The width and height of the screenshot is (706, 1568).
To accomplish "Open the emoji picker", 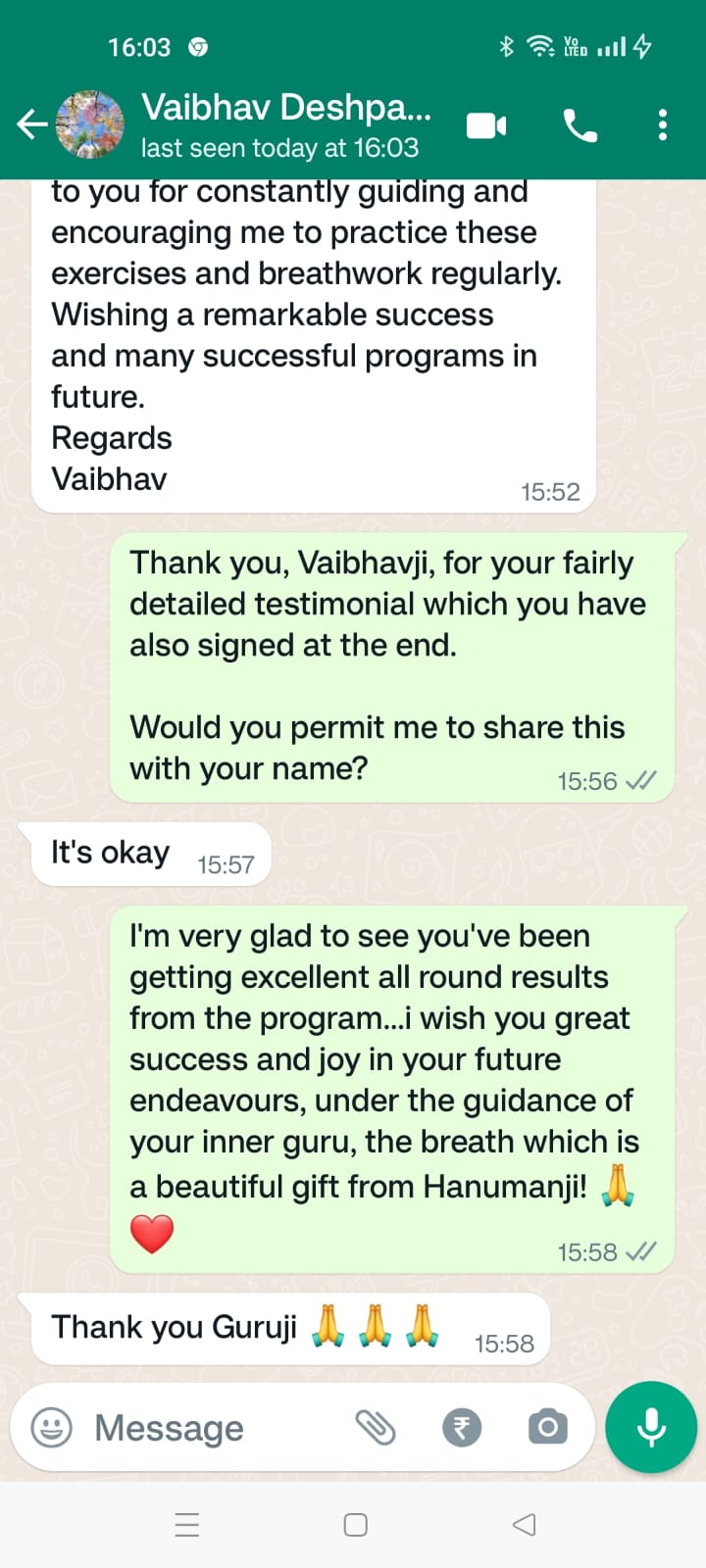I will [52, 1428].
